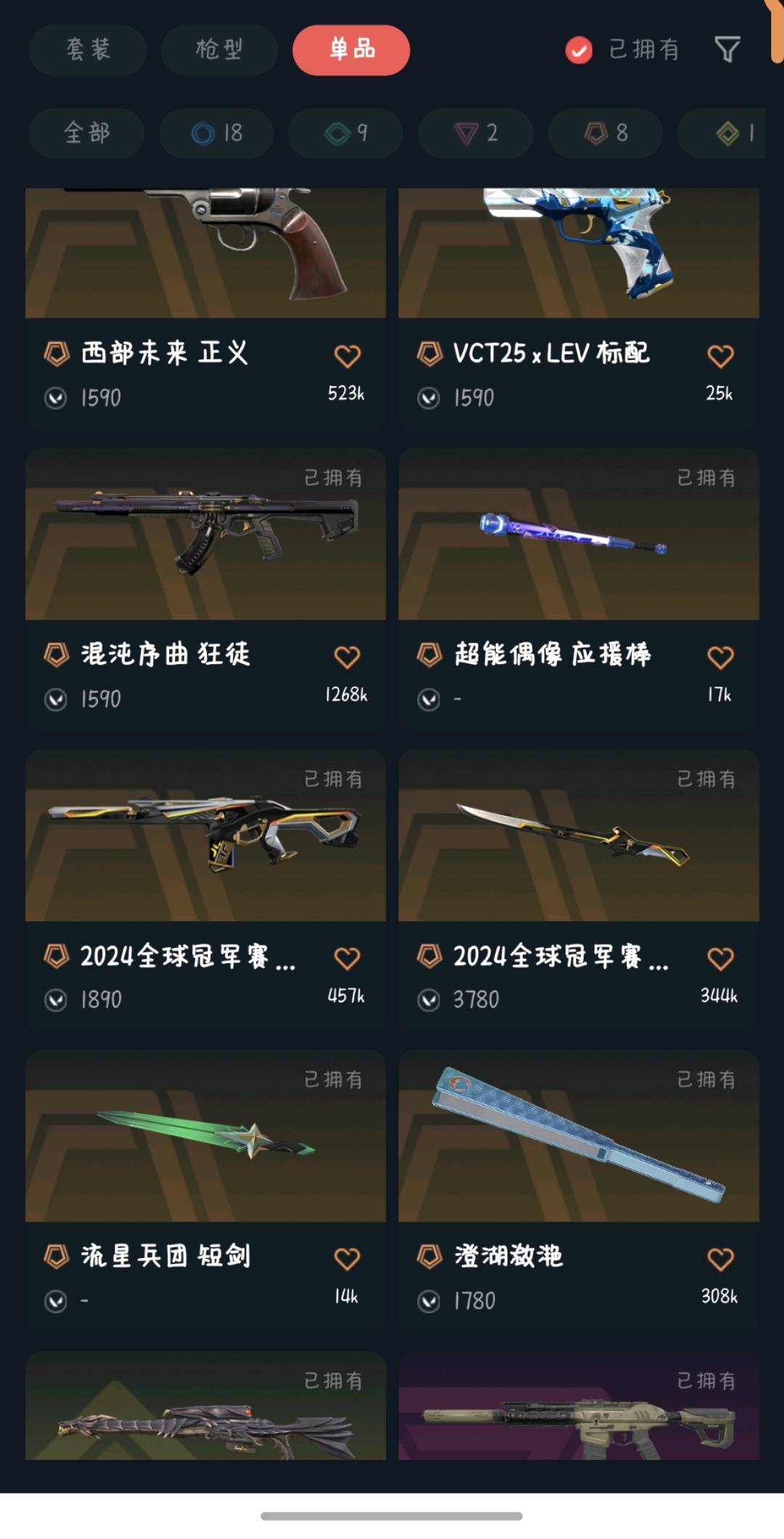
Task: Favorite the 2024全球冠军赛 knife priced 3780
Action: tap(720, 958)
